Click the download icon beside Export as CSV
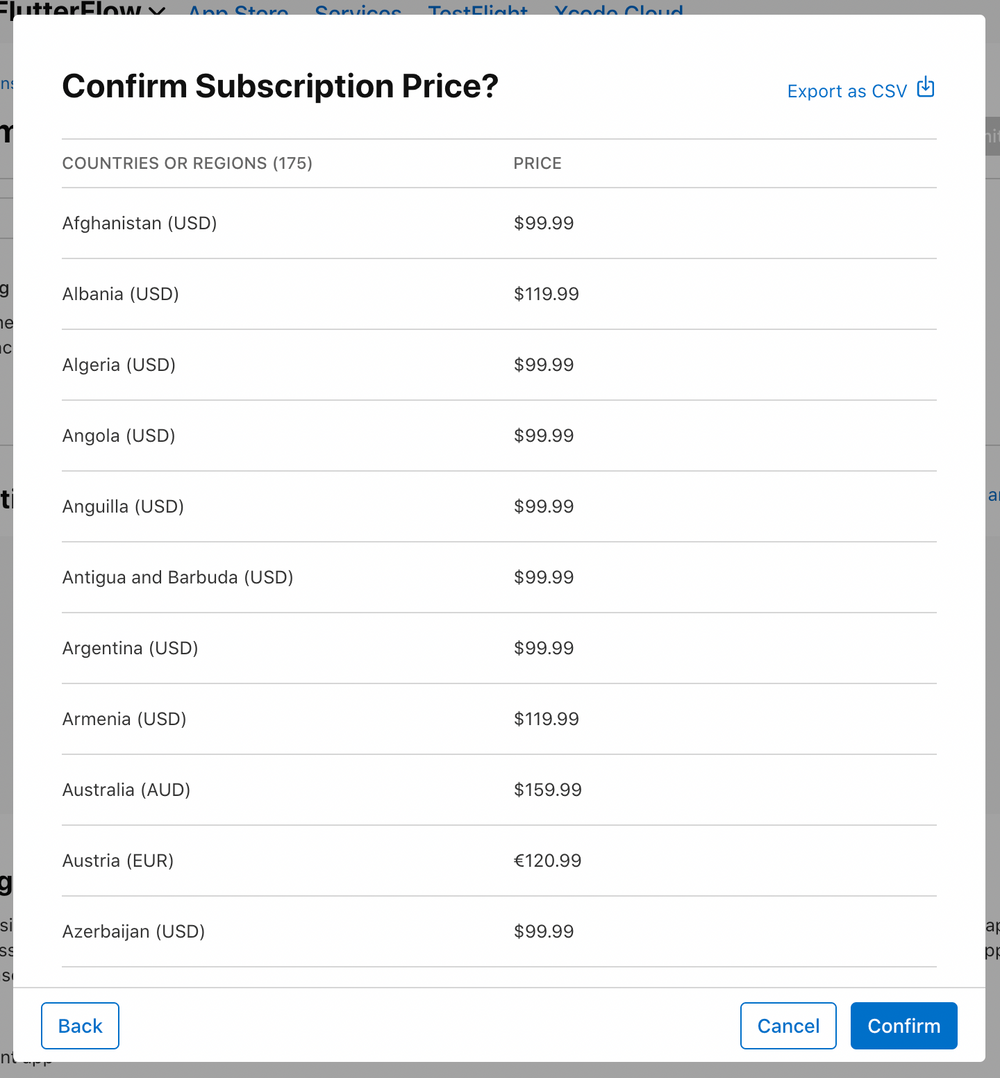 coord(926,88)
